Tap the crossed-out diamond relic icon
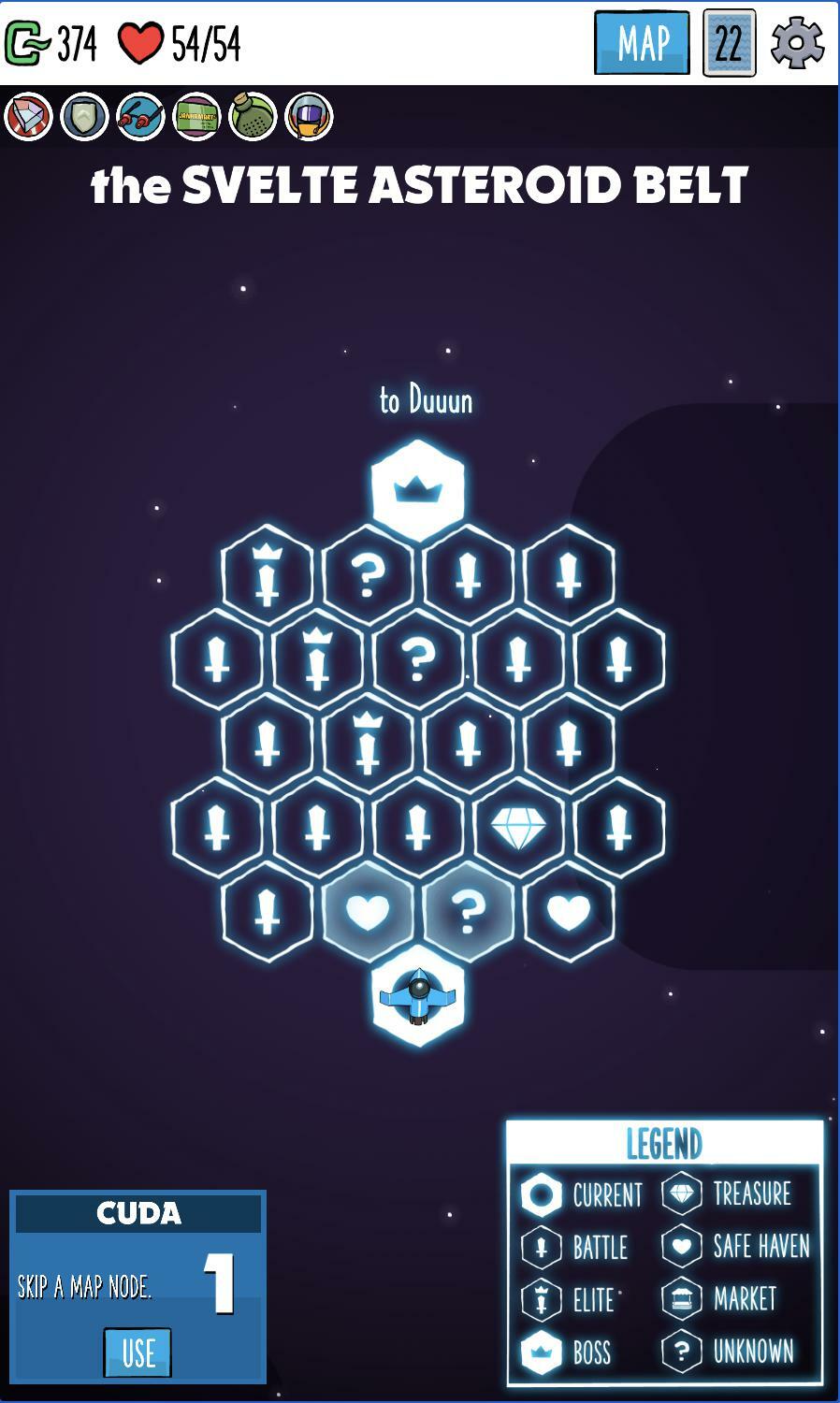 pos(28,117)
